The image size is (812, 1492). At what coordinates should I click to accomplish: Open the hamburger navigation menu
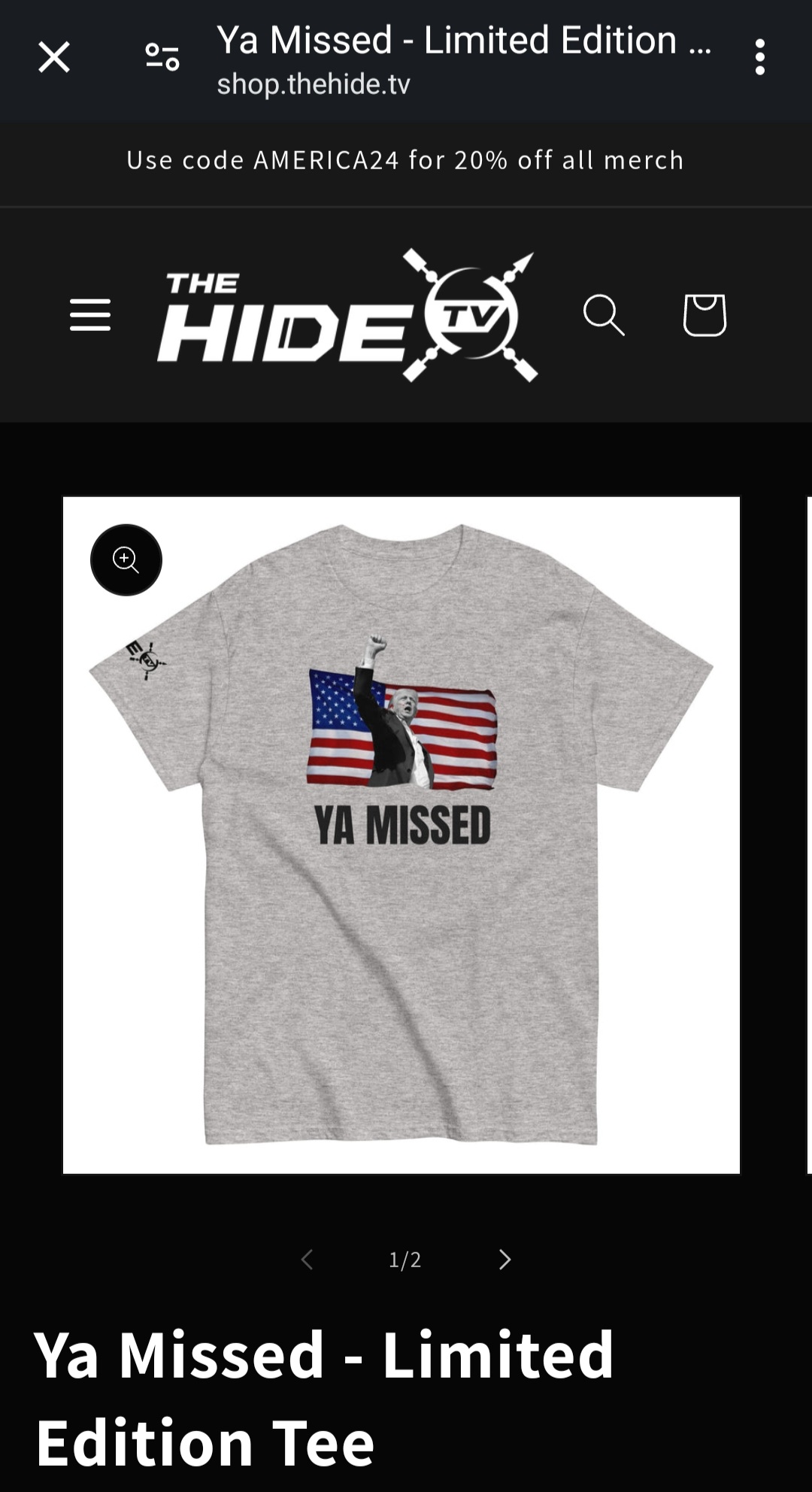pos(90,314)
